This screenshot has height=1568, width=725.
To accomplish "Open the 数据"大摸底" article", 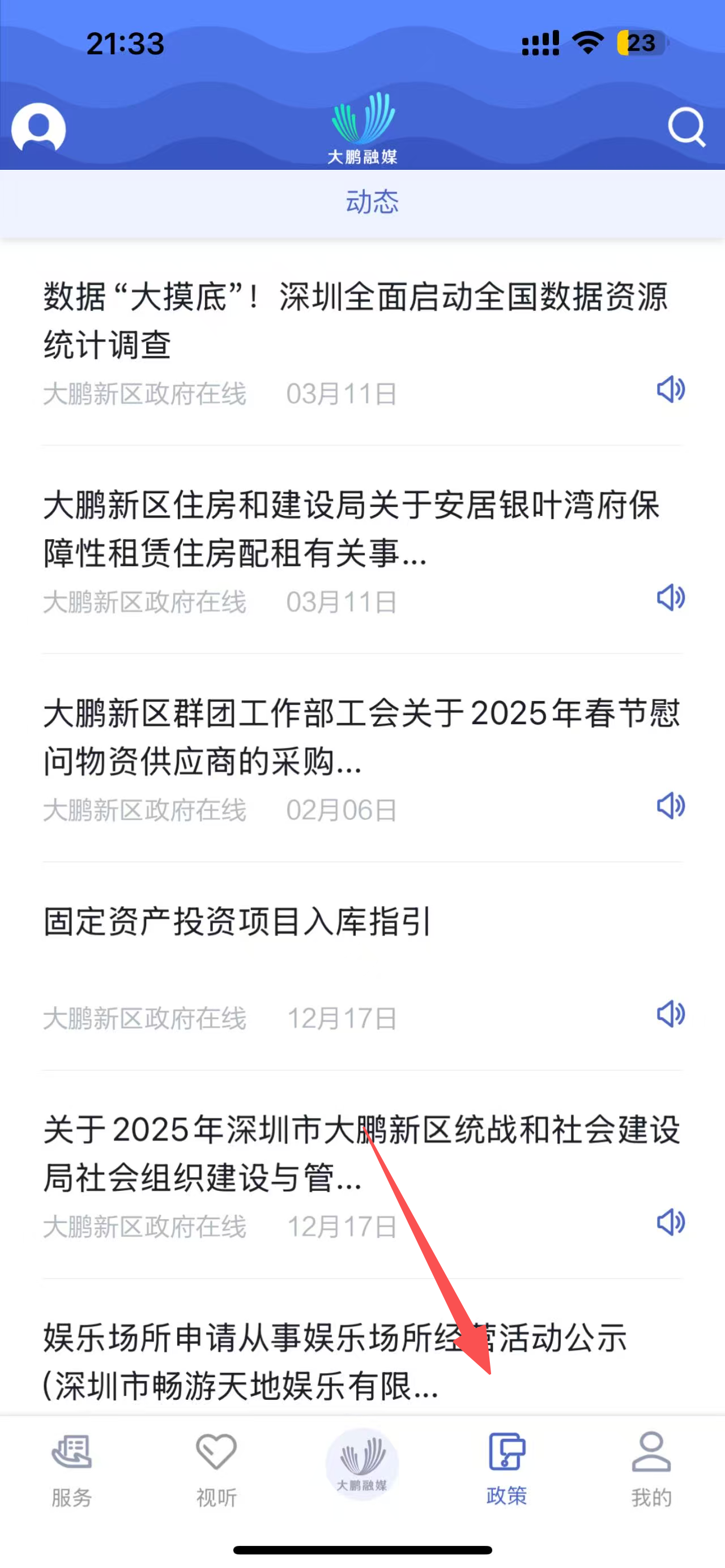I will (356, 320).
